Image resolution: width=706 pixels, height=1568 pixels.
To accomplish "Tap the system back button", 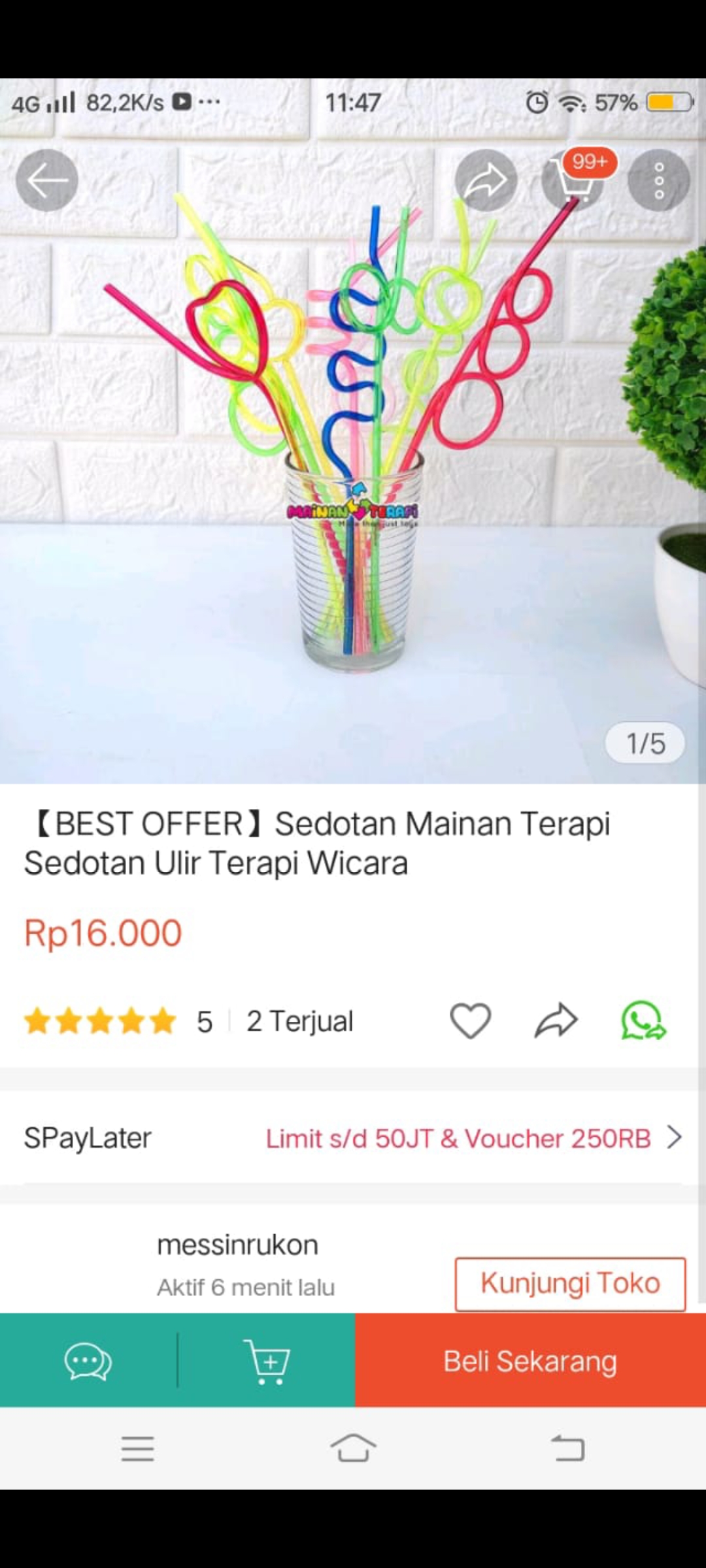I will [x=567, y=1448].
